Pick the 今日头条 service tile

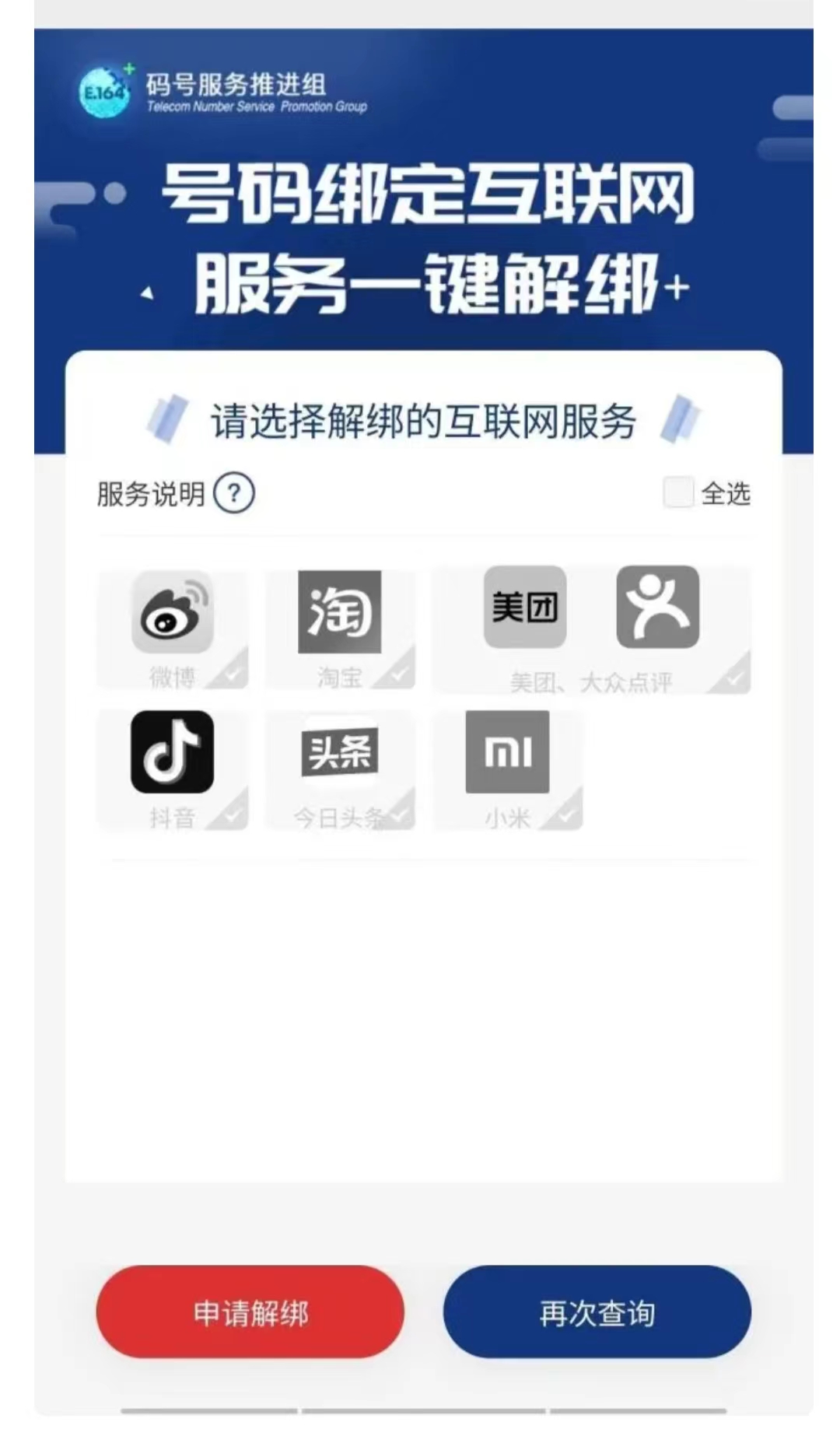[x=340, y=769]
